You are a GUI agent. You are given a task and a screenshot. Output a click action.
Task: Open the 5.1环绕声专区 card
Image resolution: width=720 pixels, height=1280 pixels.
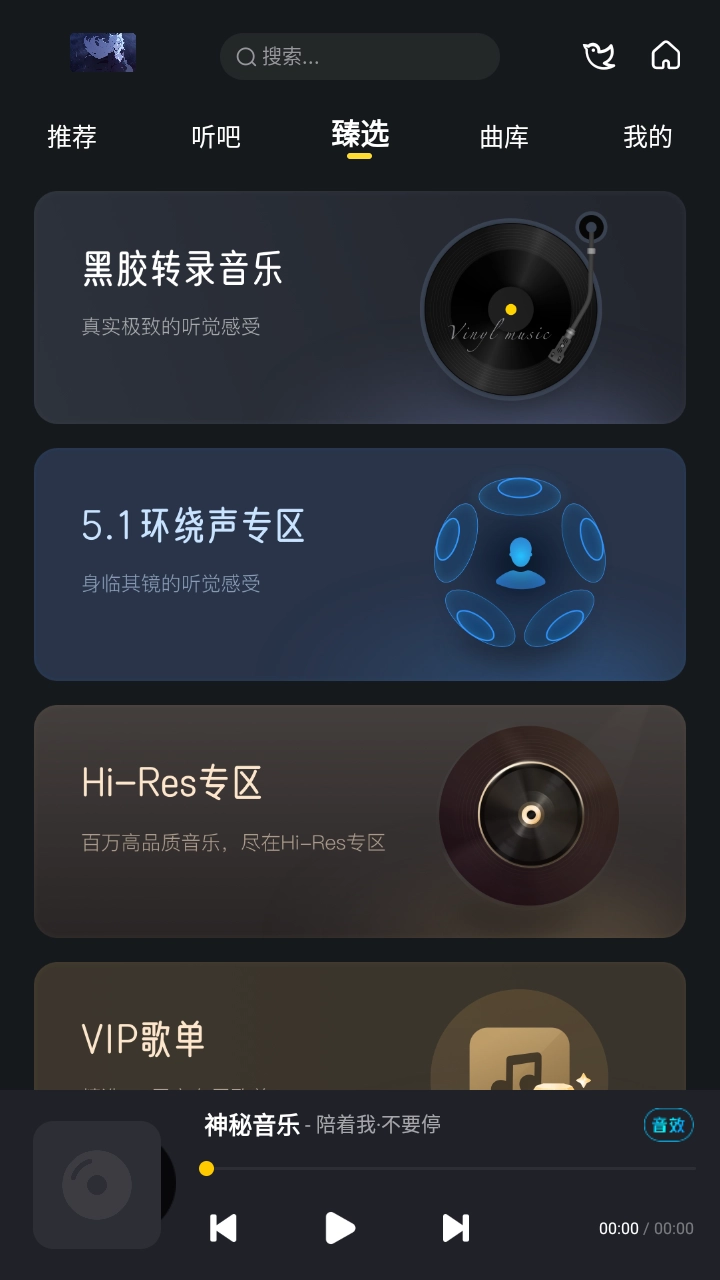pyautogui.click(x=360, y=564)
